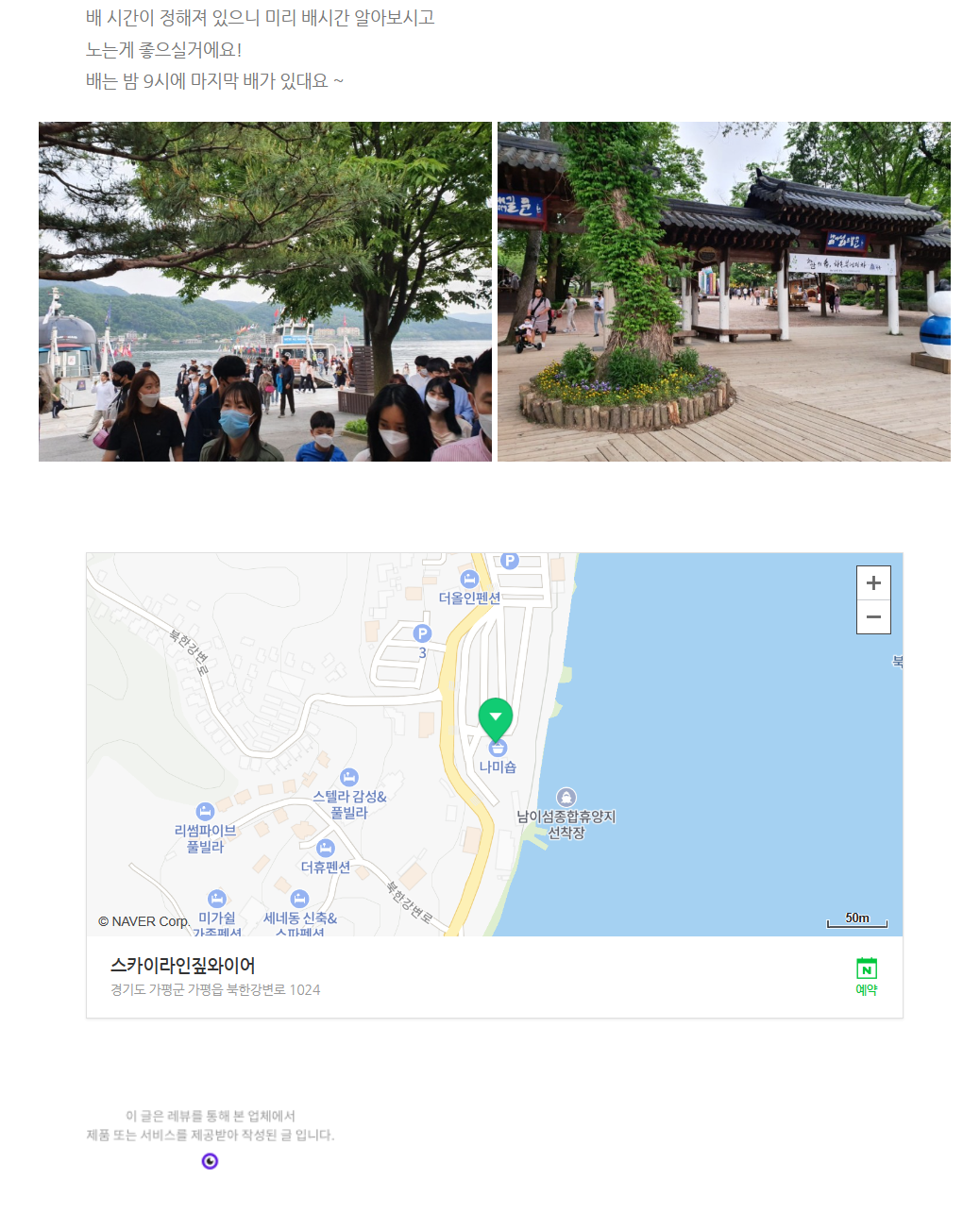Open the crowded ferry dock photo

coord(265,291)
